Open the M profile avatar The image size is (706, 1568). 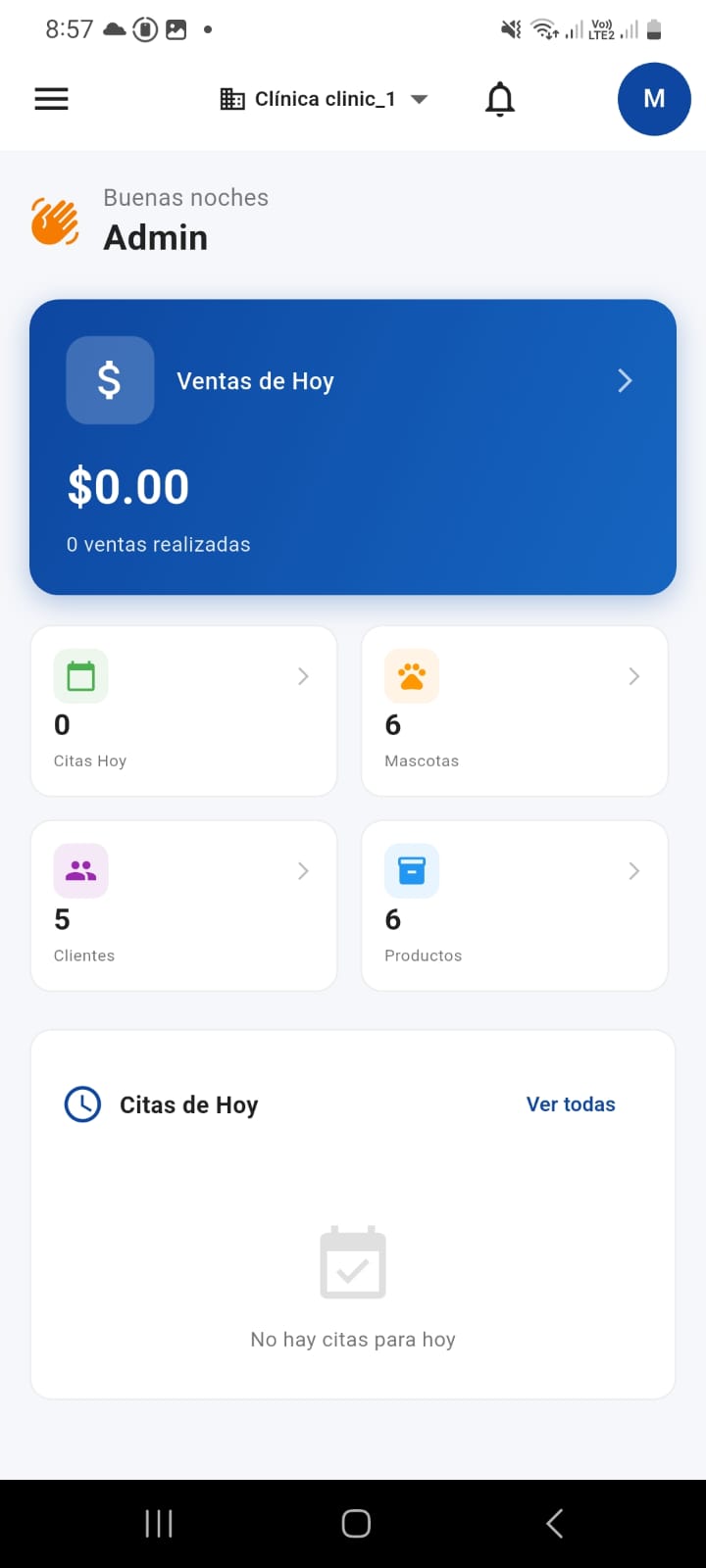pos(654,99)
